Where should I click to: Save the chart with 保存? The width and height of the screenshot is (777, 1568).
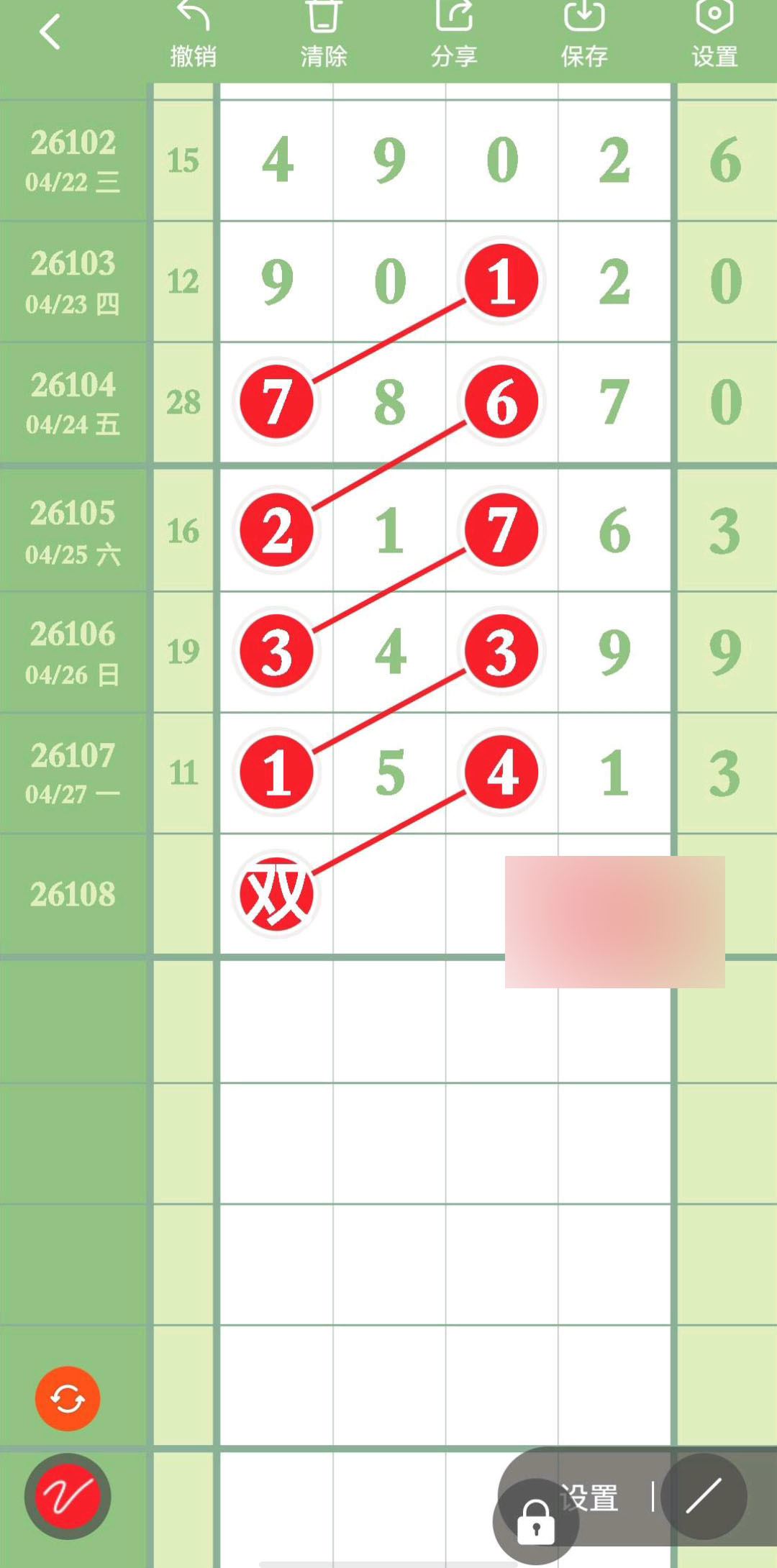[x=584, y=35]
